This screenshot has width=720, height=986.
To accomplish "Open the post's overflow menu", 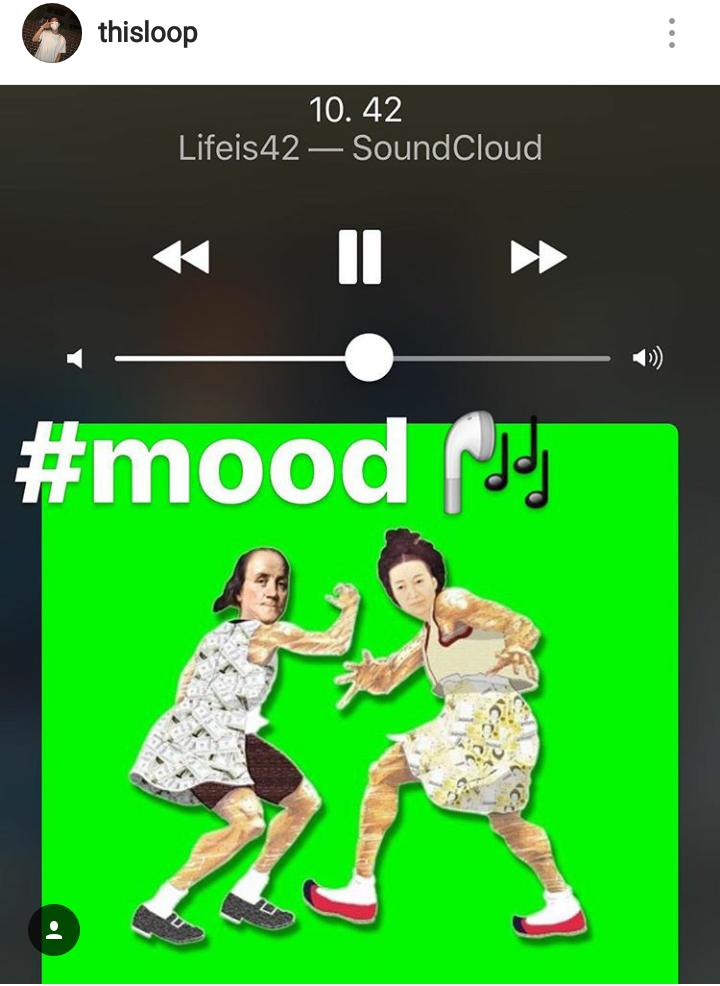I will [672, 33].
